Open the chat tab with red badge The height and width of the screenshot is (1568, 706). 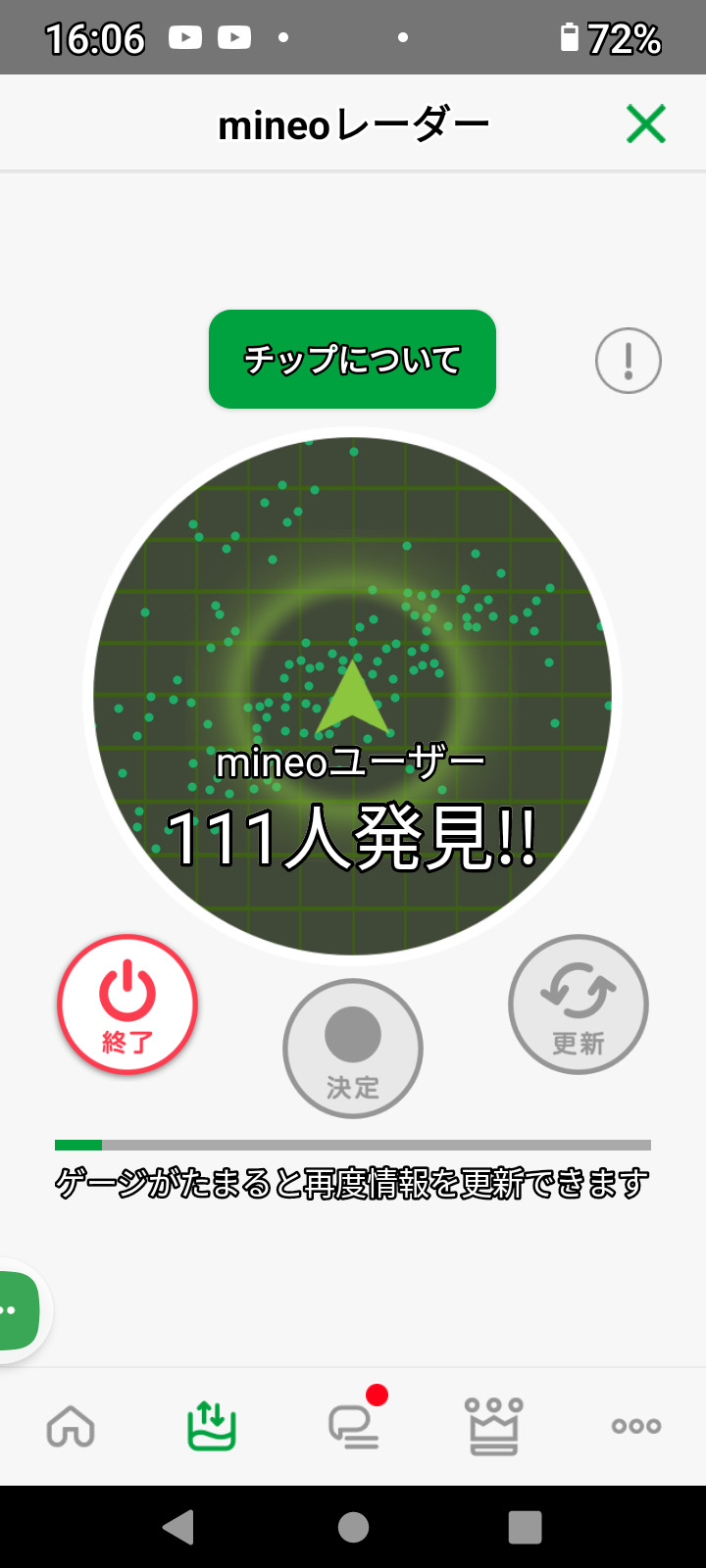click(354, 1426)
